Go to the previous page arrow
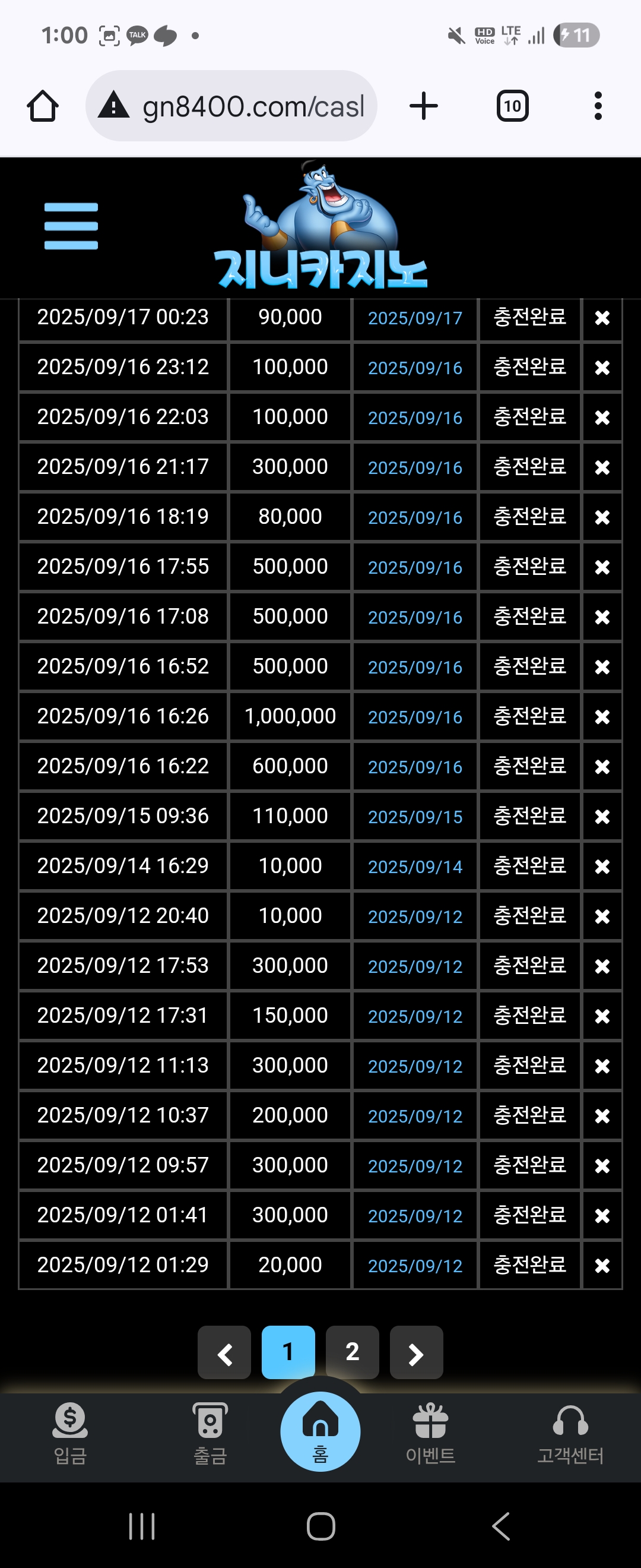Image resolution: width=641 pixels, height=1568 pixels. (x=224, y=1352)
